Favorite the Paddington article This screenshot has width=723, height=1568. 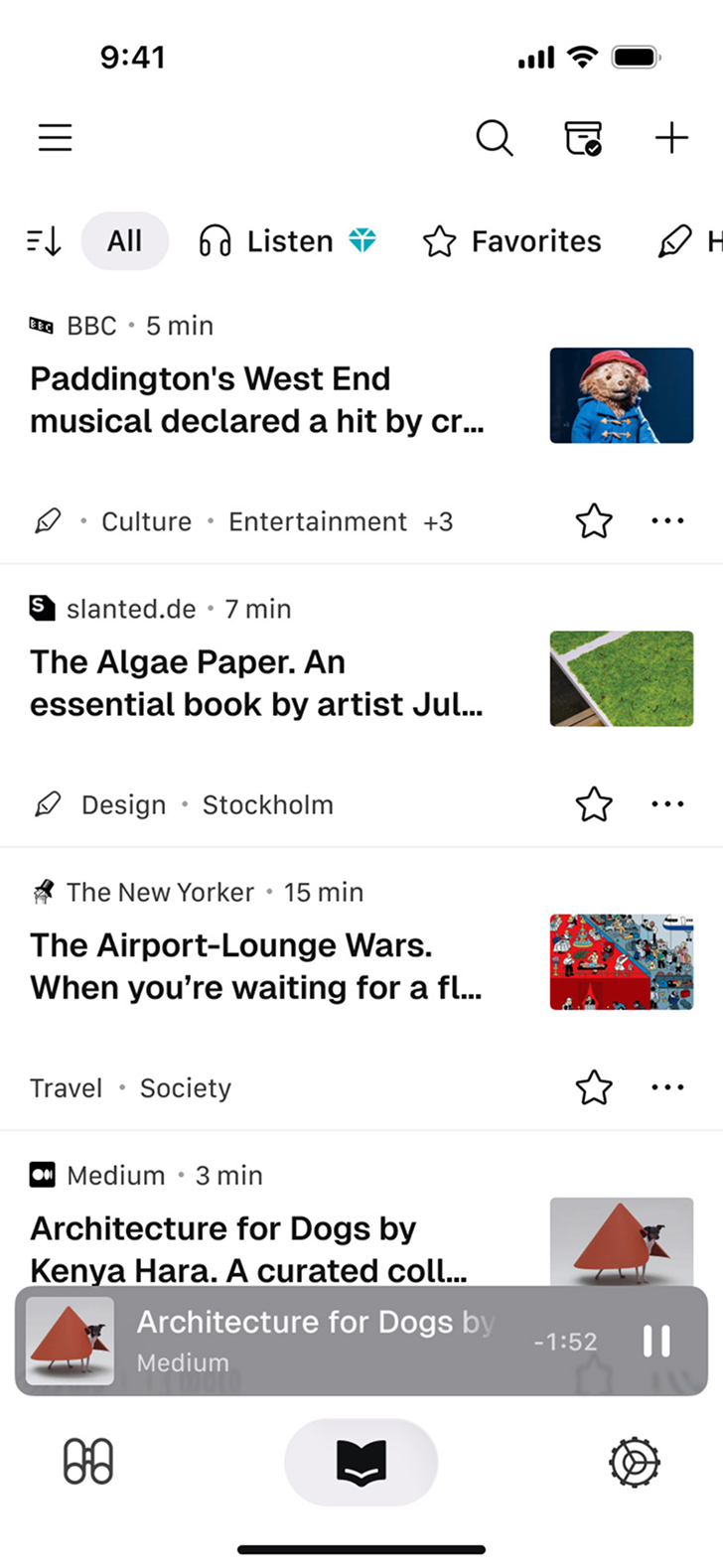pyautogui.click(x=594, y=521)
